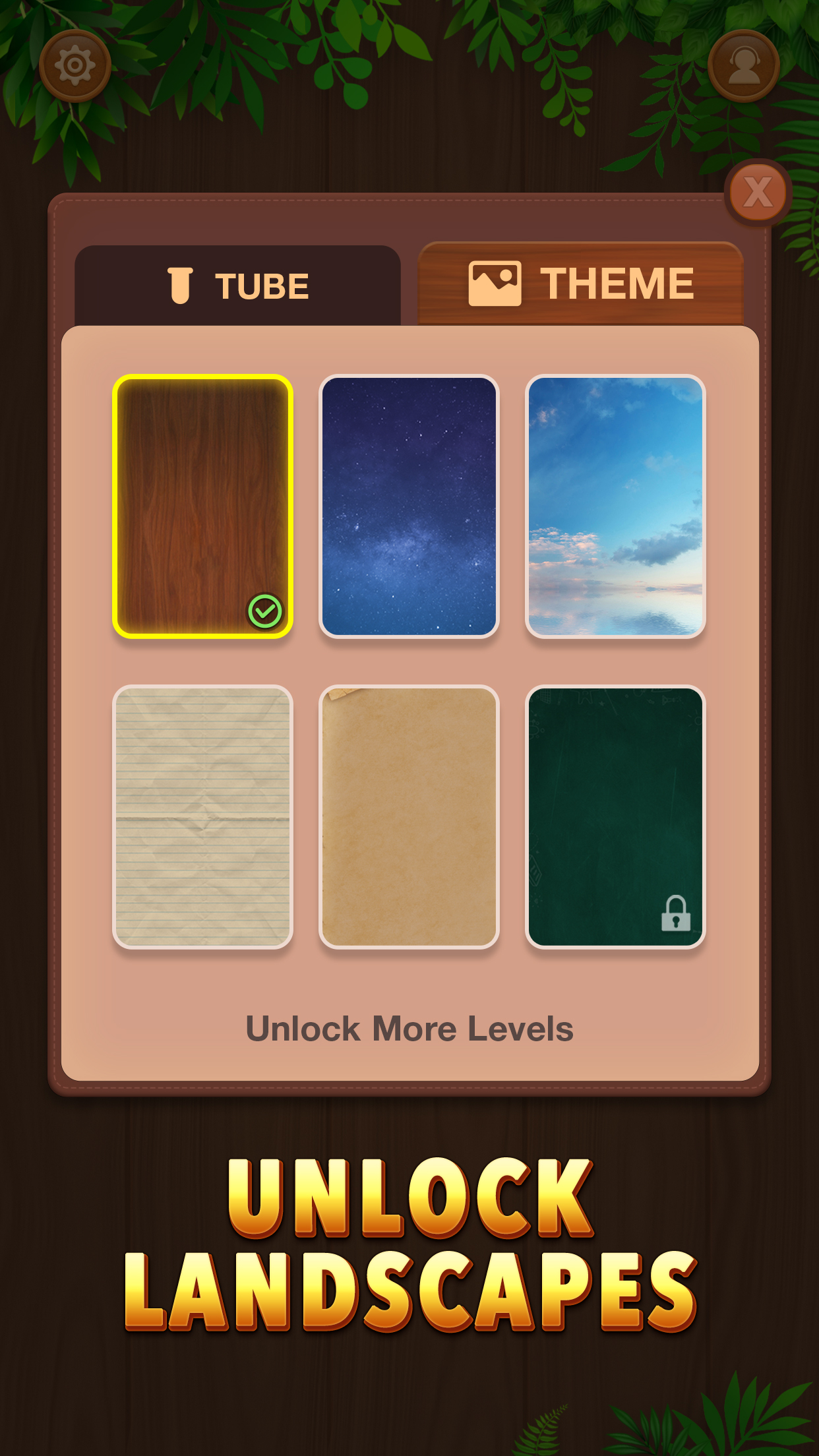Pick the blue sky clouds theme
Screen dimensions: 819x1456
click(x=615, y=506)
